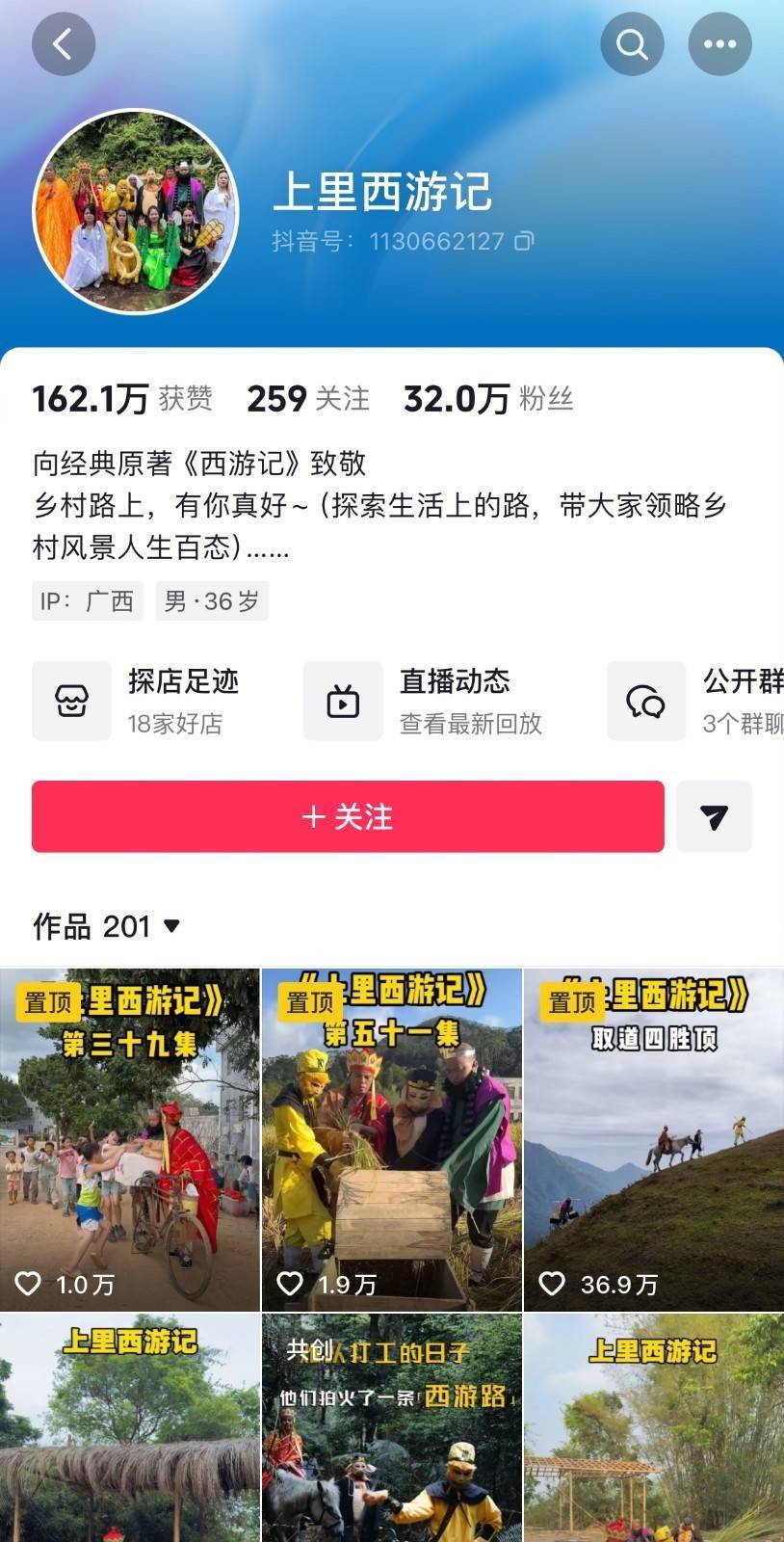Image resolution: width=784 pixels, height=1542 pixels.
Task: Copy the Douyin ID number
Action: point(524,241)
